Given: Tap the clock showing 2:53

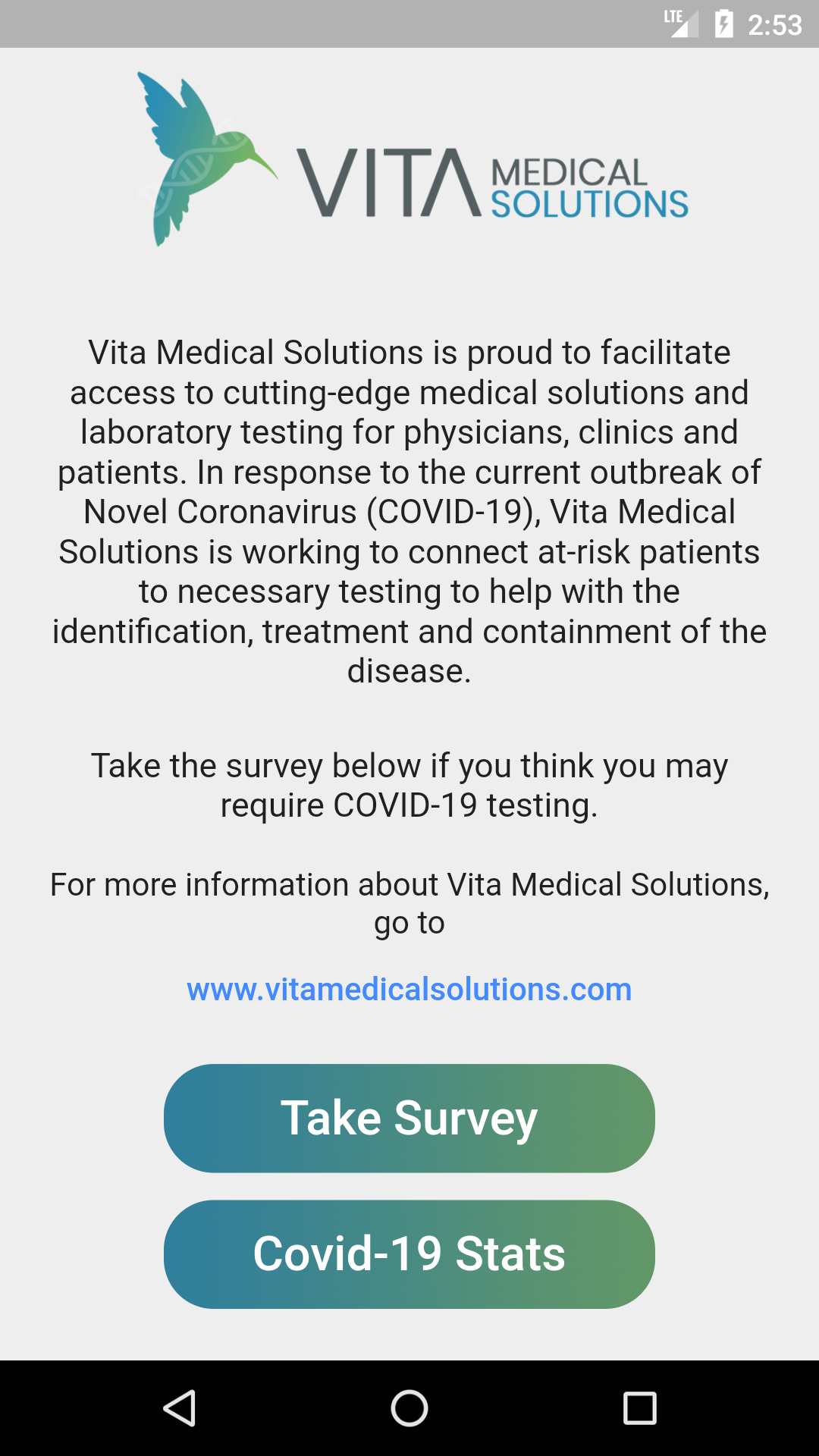Looking at the screenshot, I should click(x=777, y=25).
